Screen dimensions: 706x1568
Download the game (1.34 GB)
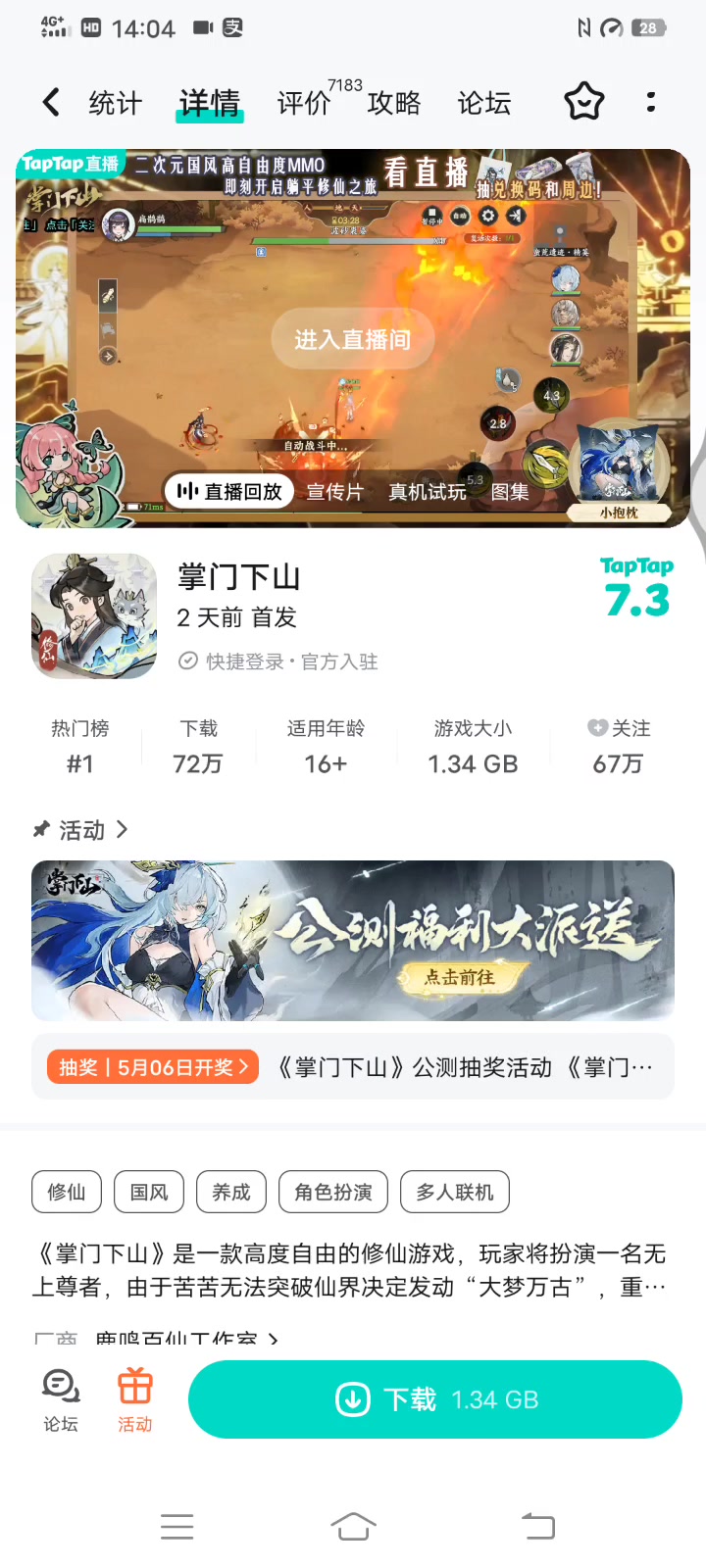(x=435, y=1399)
